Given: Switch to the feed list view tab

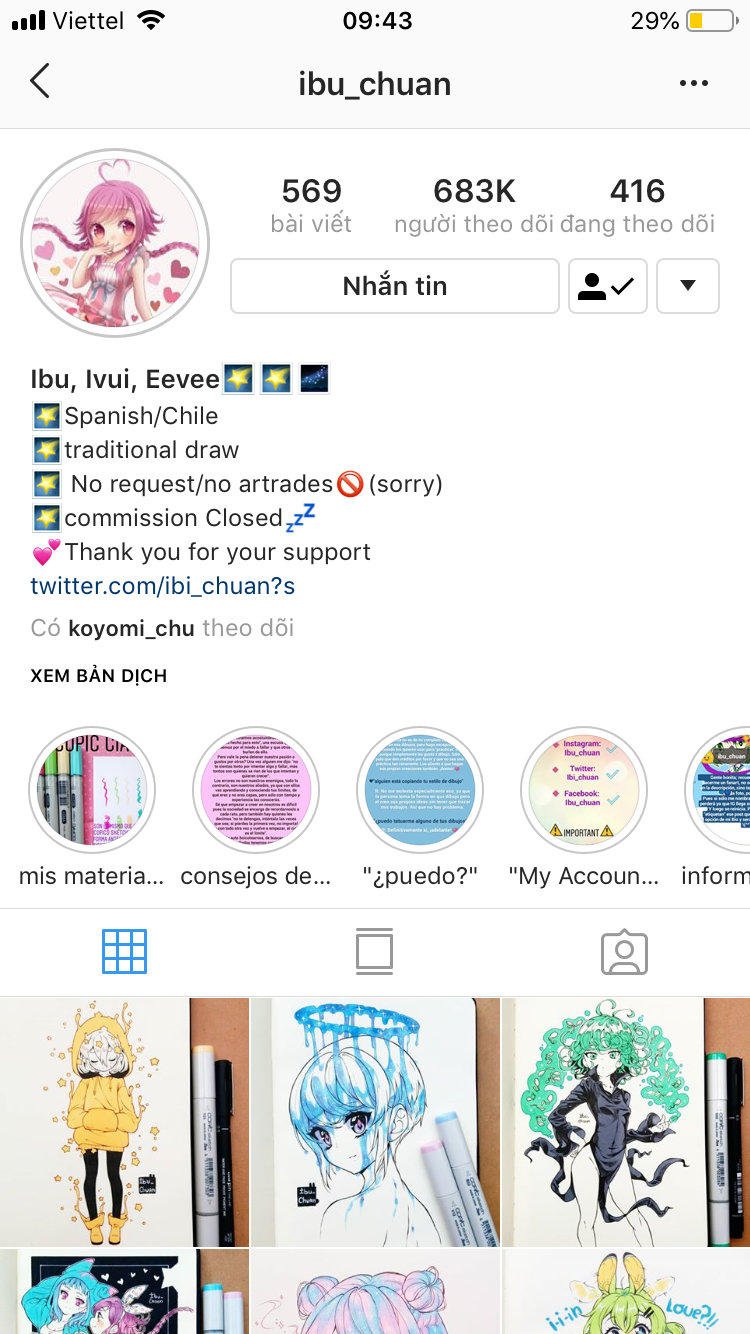Looking at the screenshot, I should coord(374,952).
